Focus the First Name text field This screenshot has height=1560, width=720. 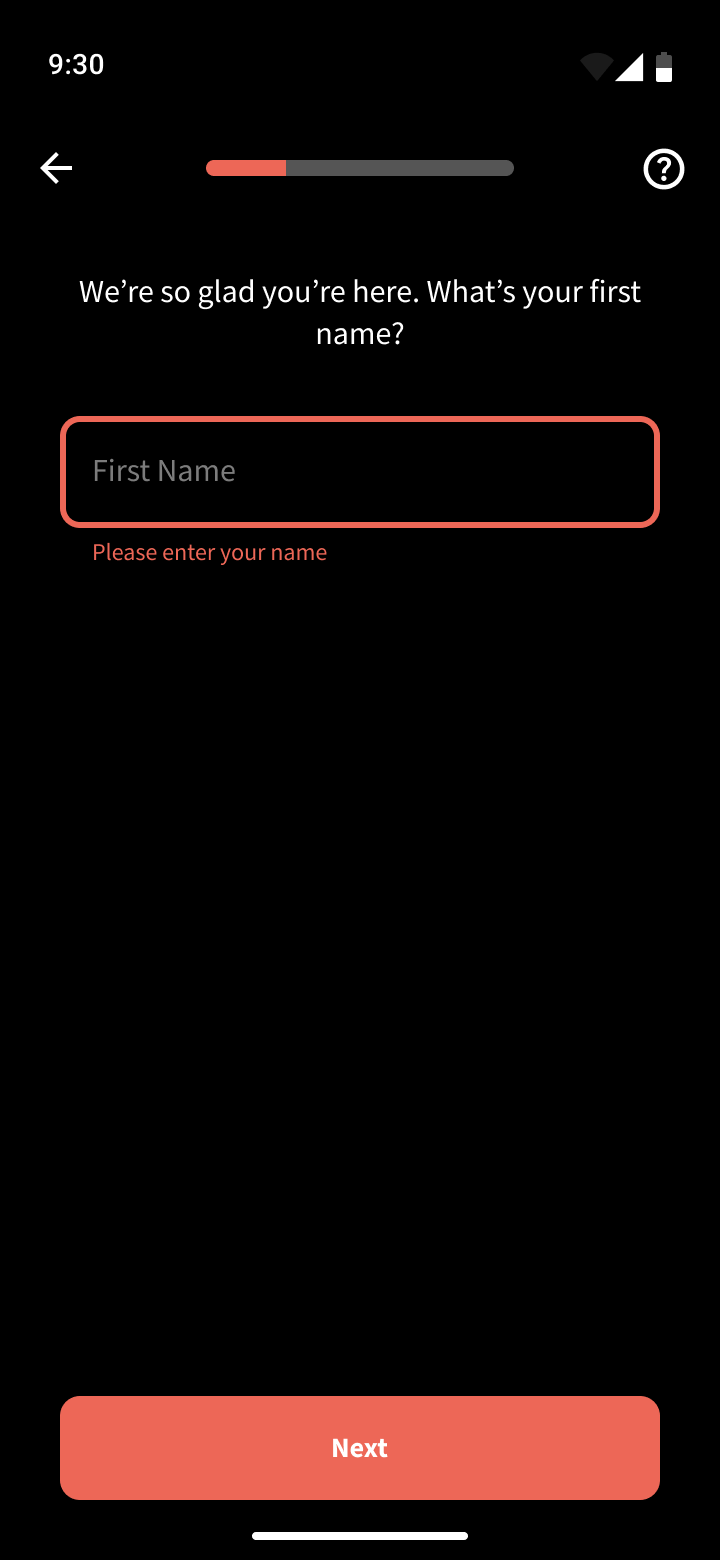coord(360,471)
